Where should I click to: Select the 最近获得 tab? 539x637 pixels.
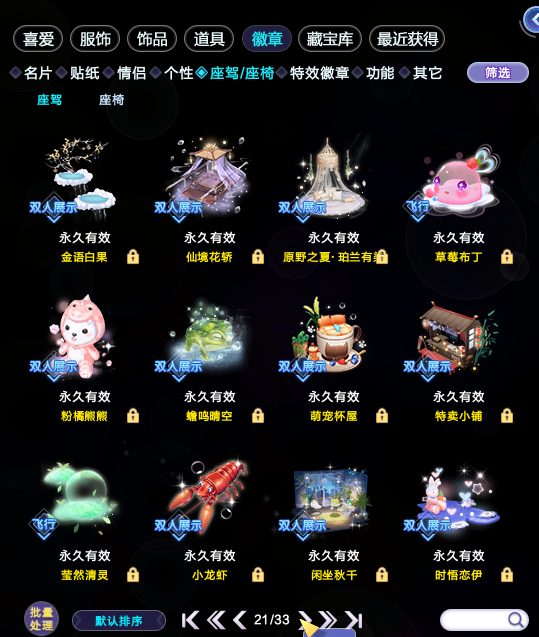coord(407,39)
